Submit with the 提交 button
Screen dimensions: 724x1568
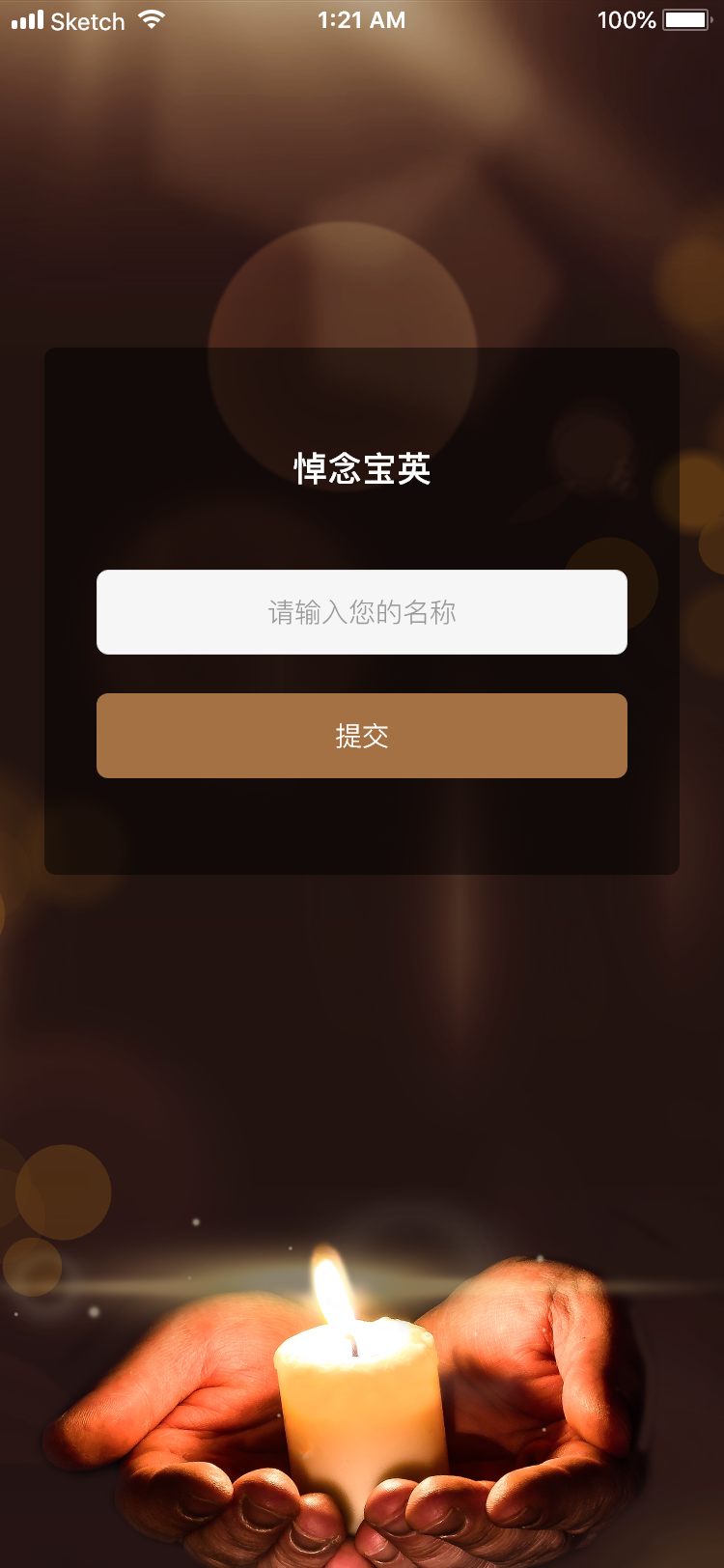pos(362,736)
